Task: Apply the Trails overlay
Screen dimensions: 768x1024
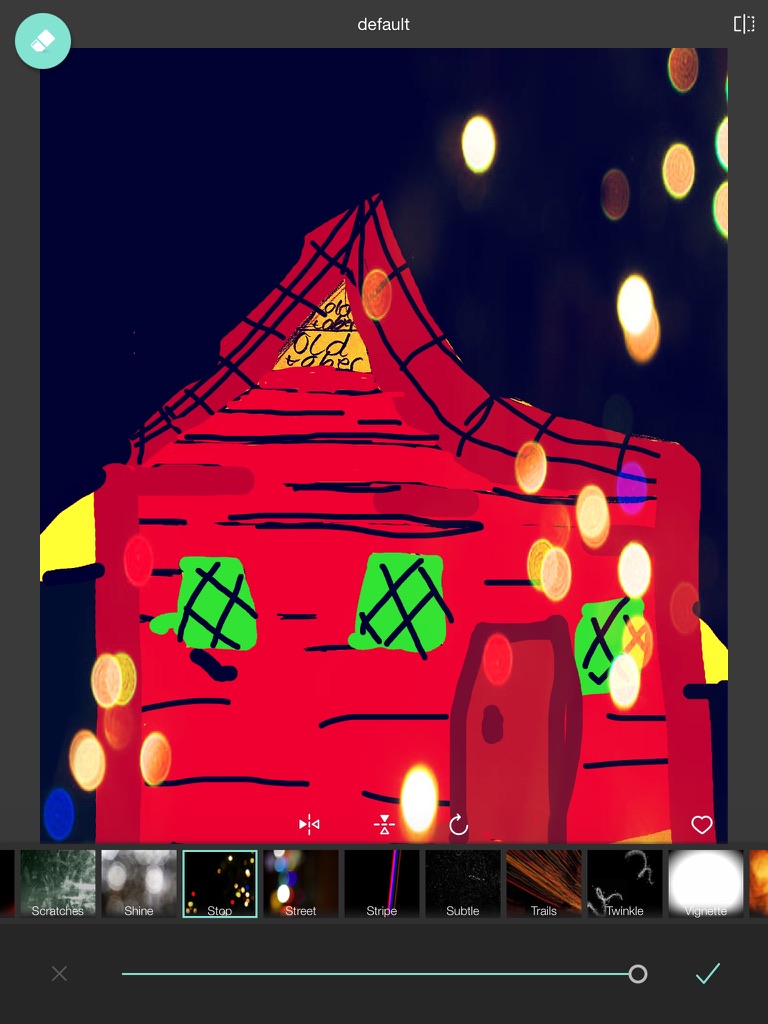Action: point(544,883)
